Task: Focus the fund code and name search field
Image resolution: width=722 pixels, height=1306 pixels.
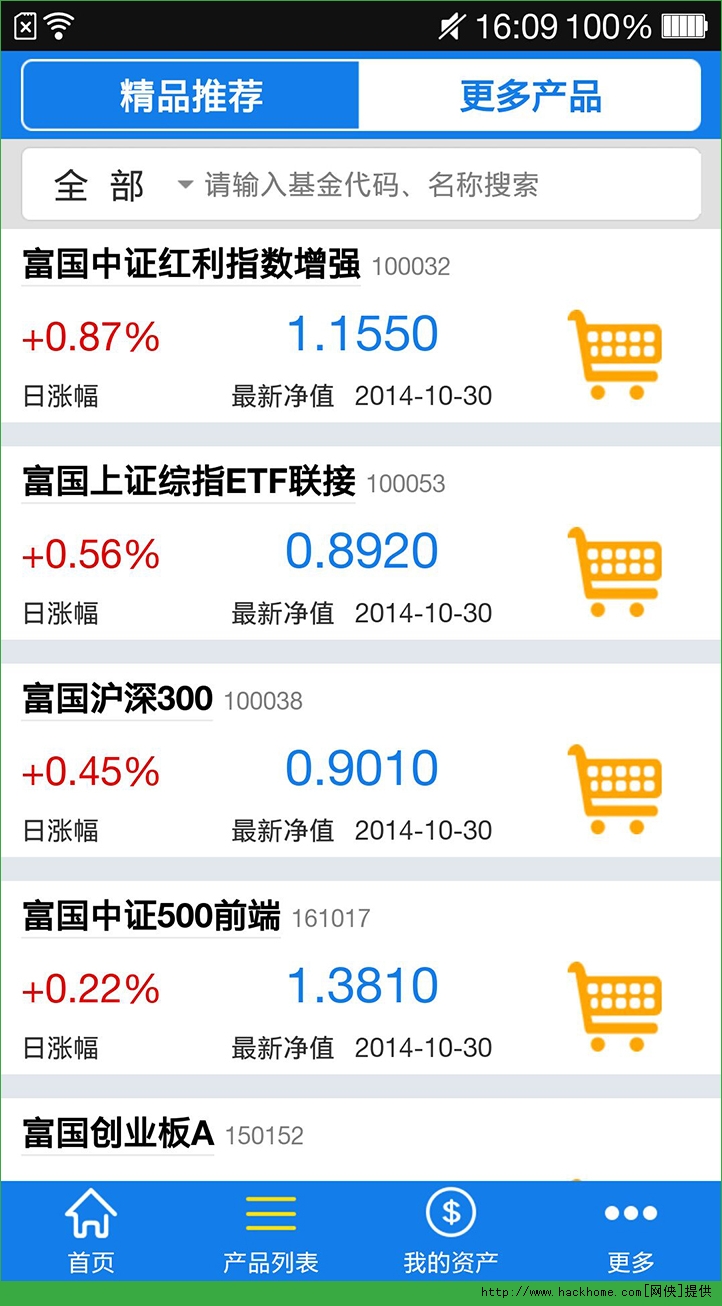Action: 440,185
